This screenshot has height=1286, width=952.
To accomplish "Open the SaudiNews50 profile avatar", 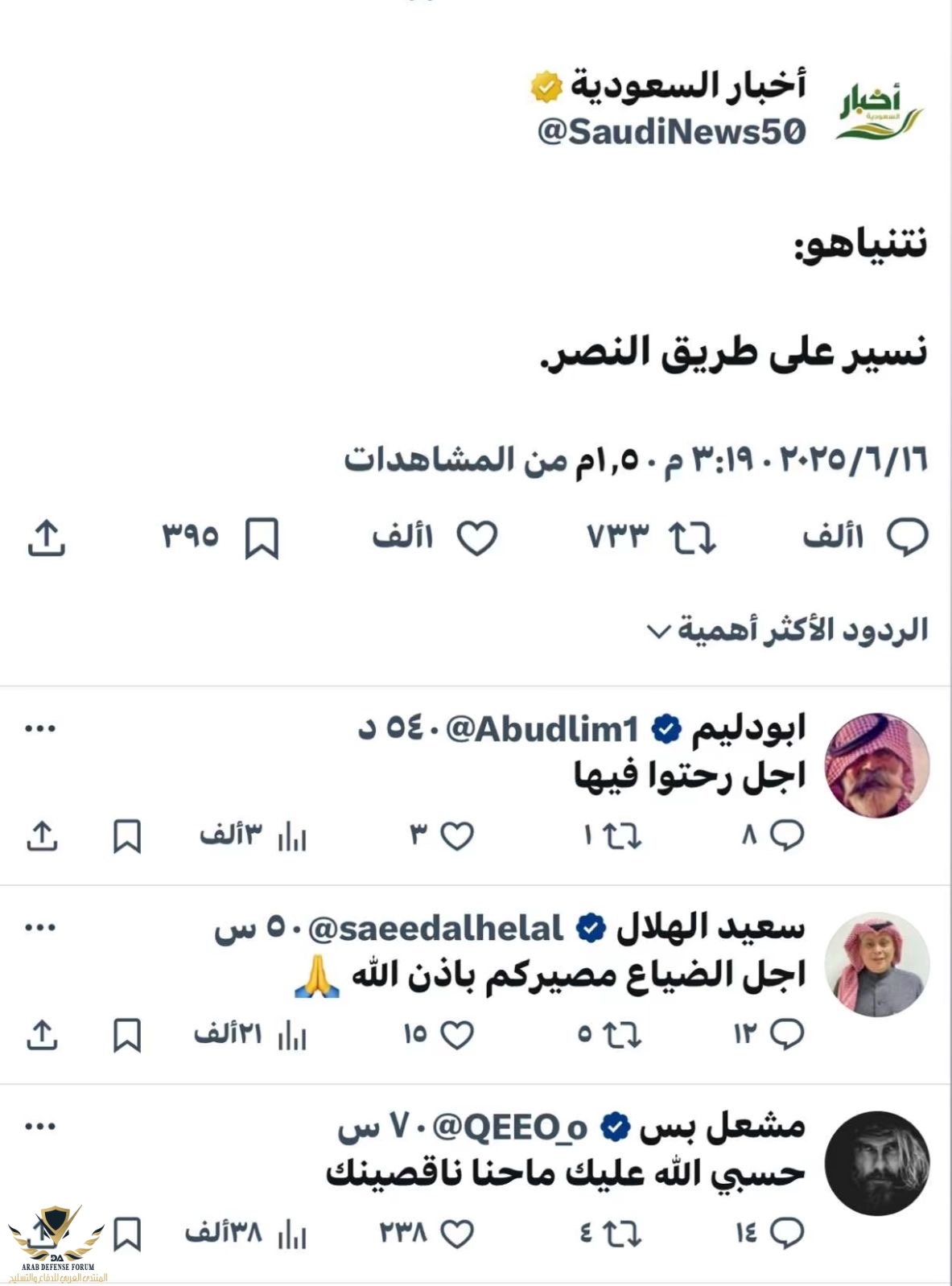I will pos(879,110).
